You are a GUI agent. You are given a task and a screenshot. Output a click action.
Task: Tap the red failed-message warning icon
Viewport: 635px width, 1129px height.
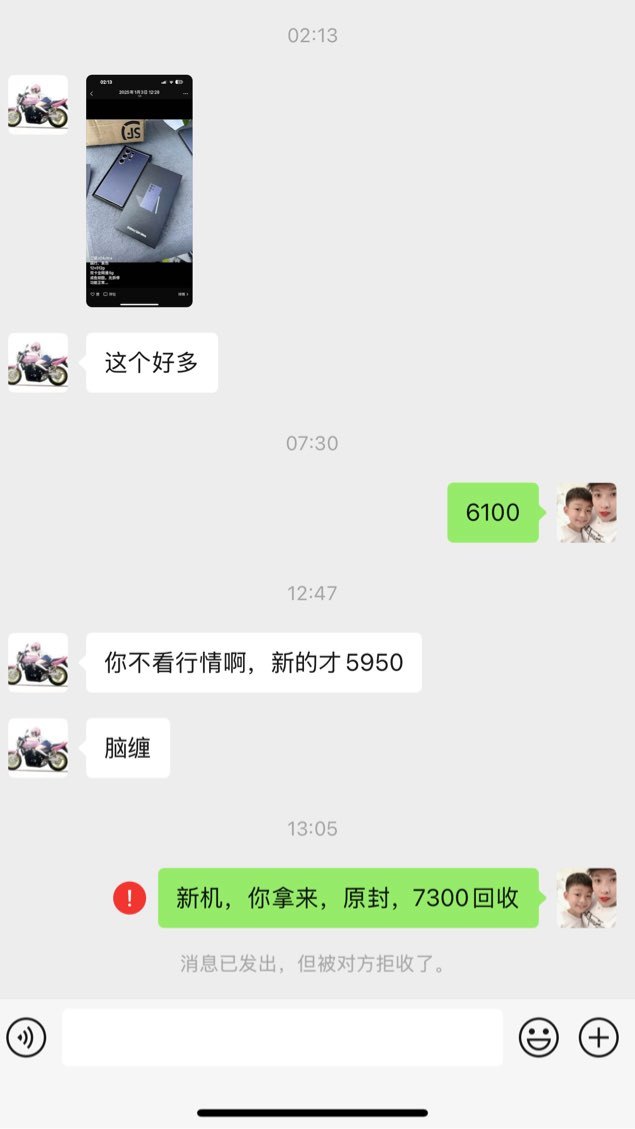(130, 898)
